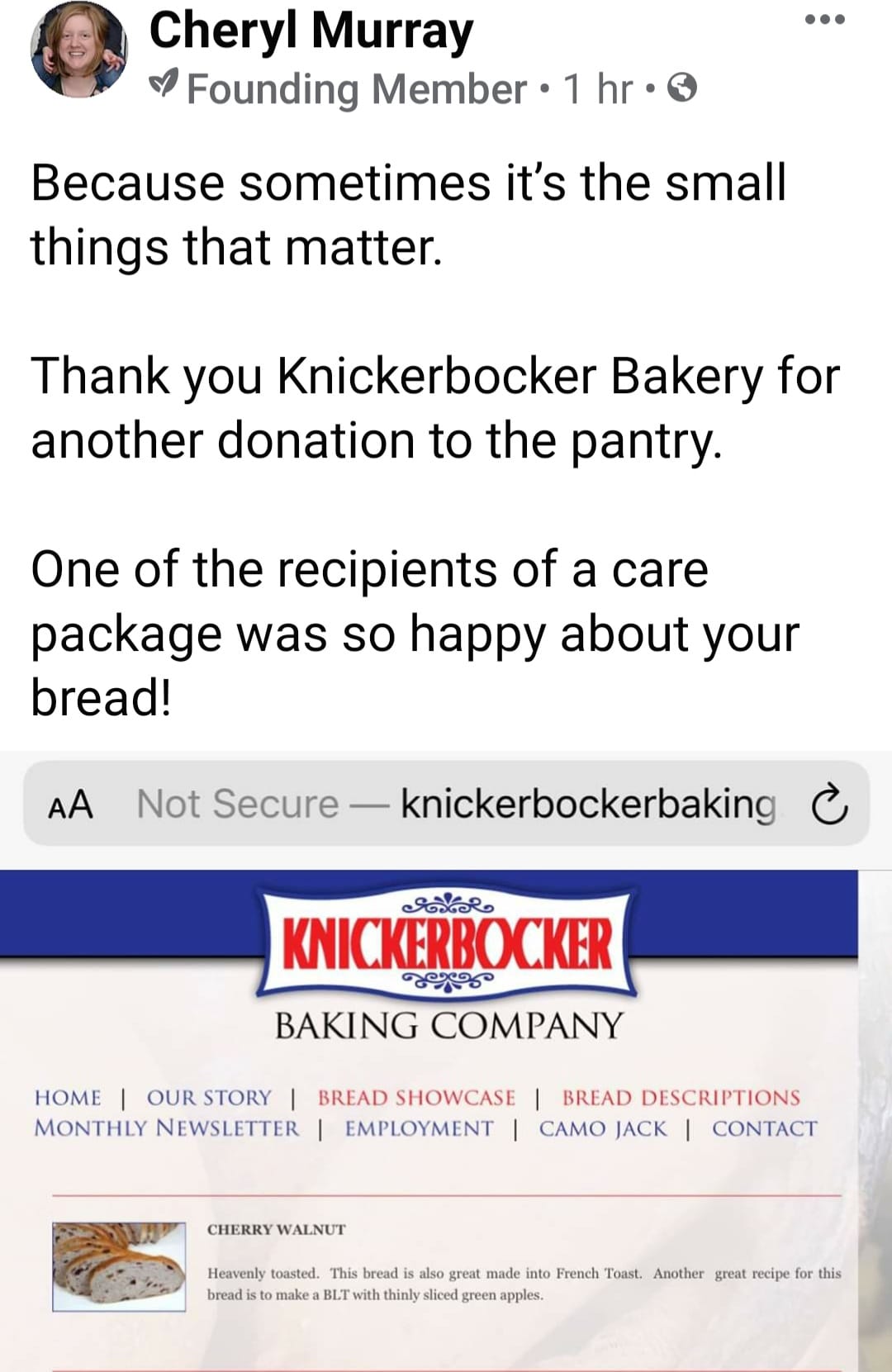This screenshot has width=892, height=1372.
Task: Open Cheryl Murray's profile picture
Action: point(78,51)
